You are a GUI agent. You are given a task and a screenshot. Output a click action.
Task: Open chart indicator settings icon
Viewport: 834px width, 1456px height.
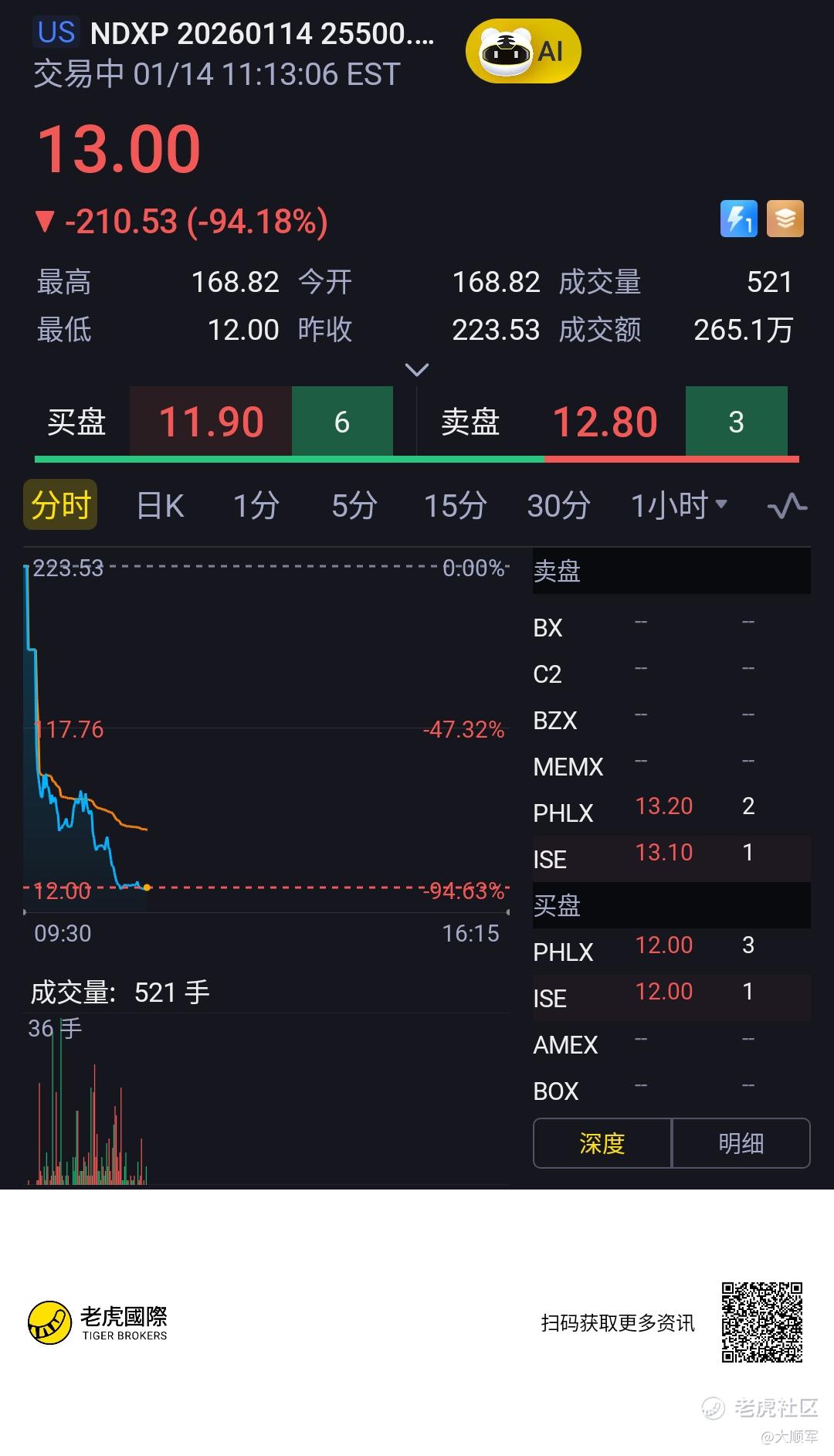787,506
